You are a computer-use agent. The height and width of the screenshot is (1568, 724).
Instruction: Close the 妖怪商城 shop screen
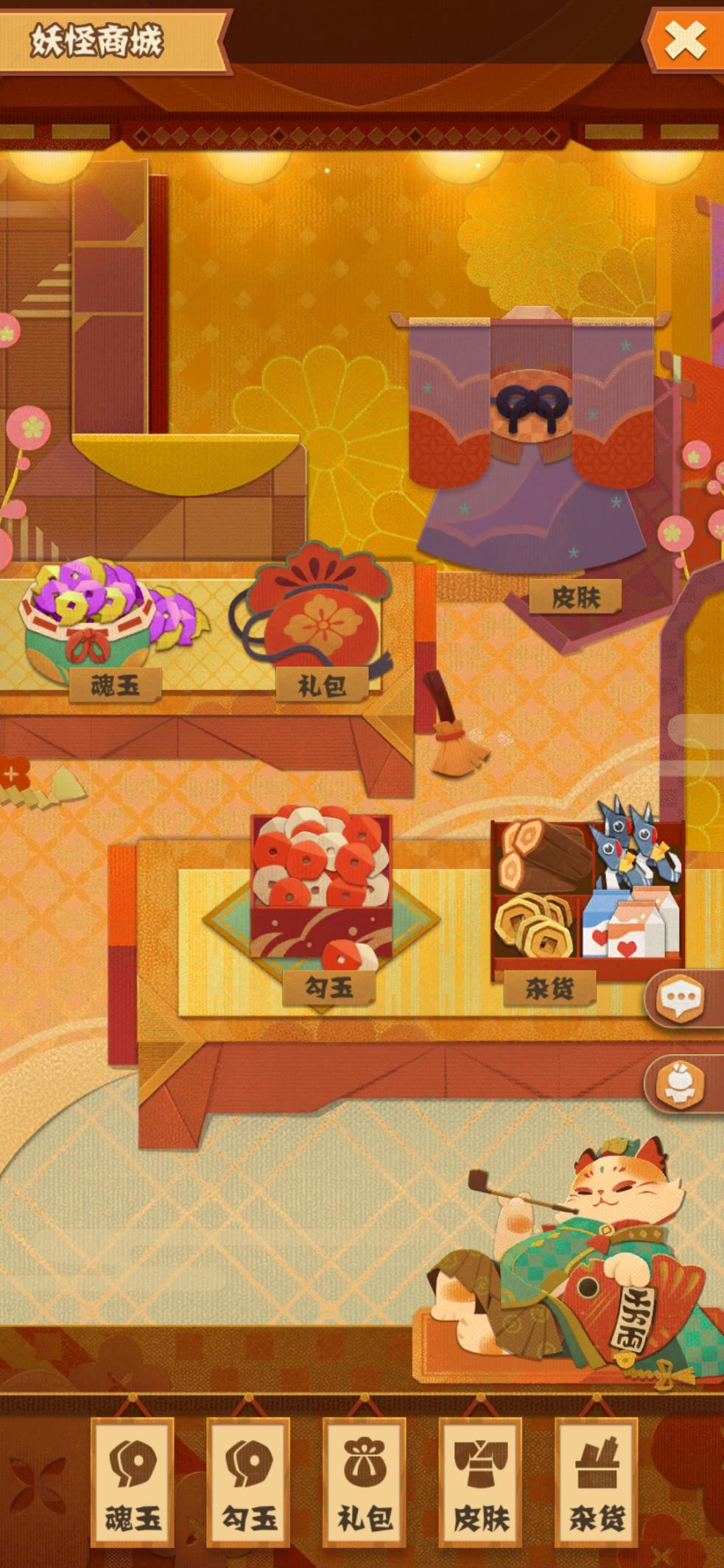[x=684, y=39]
